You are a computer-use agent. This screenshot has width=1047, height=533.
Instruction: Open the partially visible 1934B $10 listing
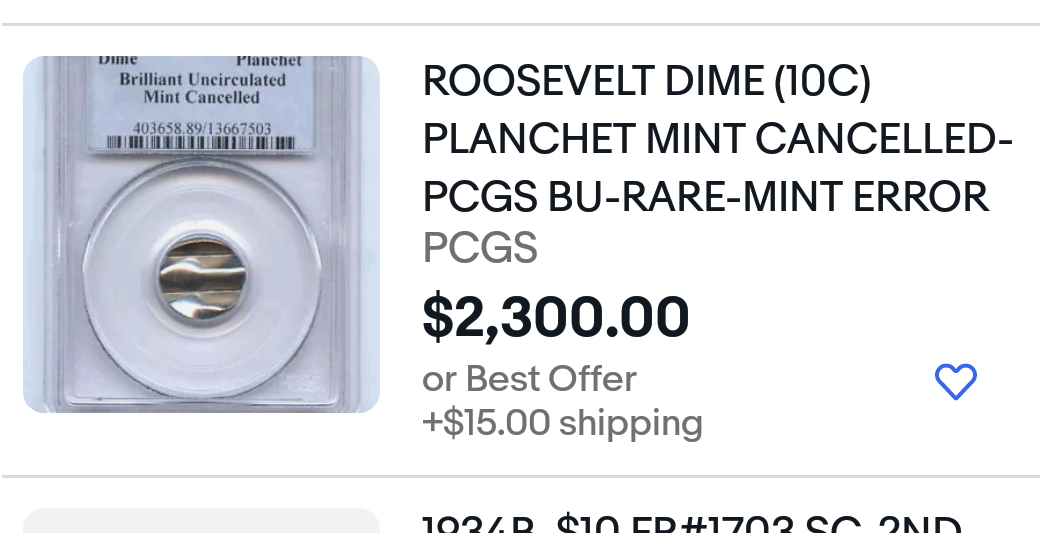(690, 523)
